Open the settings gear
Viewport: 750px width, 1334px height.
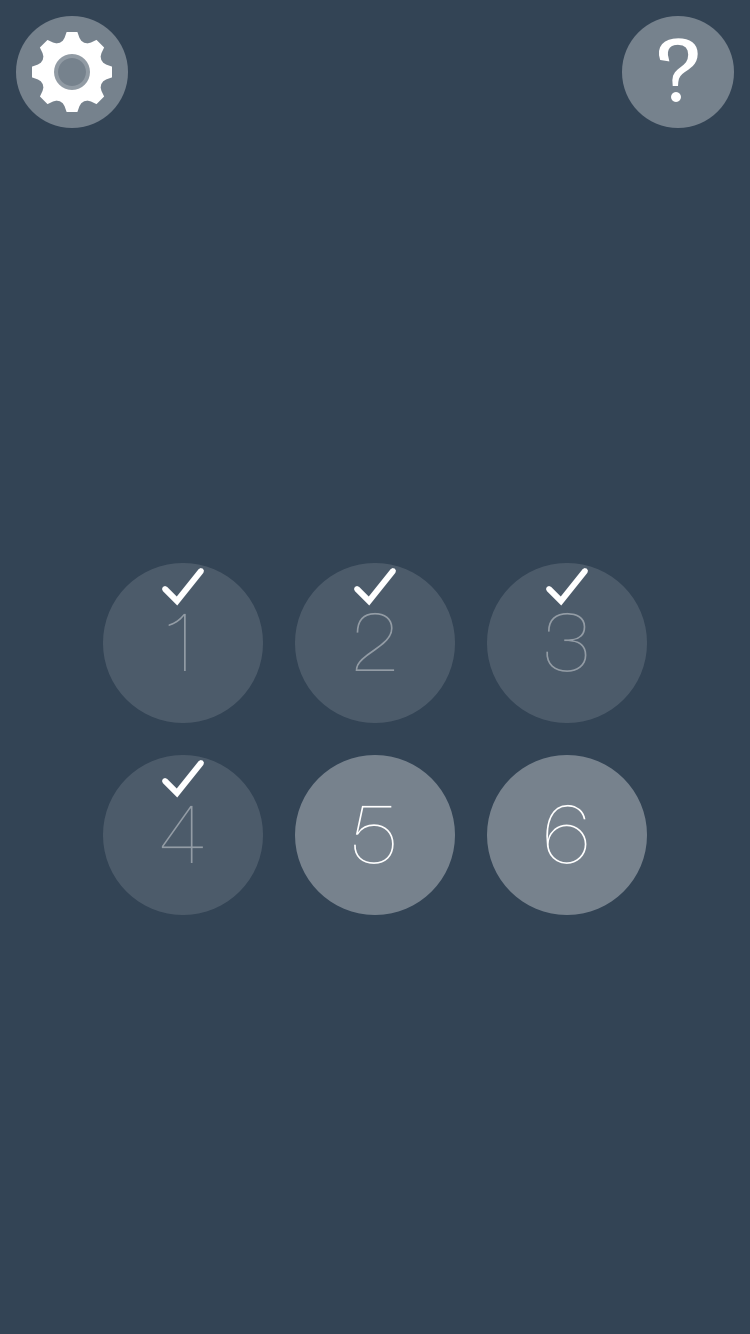(72, 72)
